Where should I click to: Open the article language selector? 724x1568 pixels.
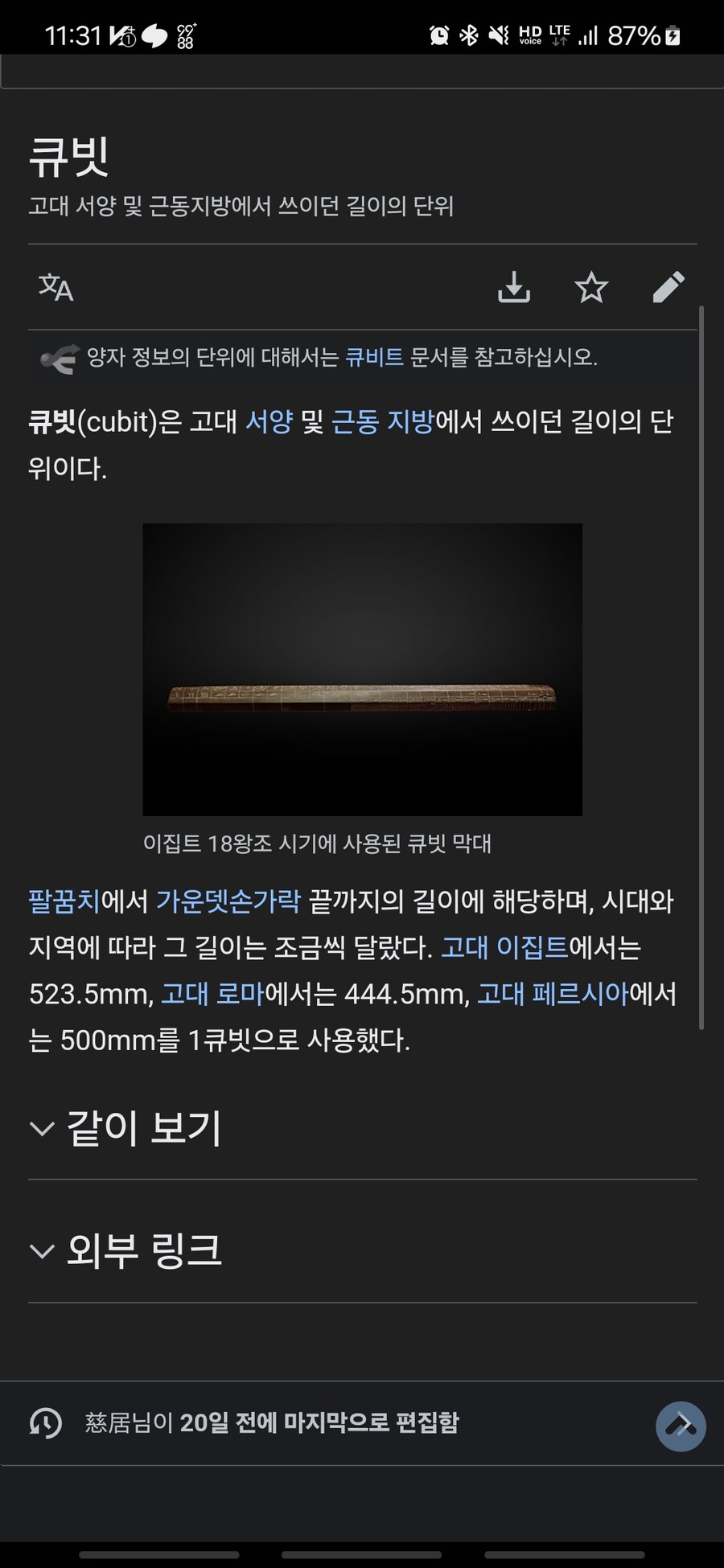56,287
